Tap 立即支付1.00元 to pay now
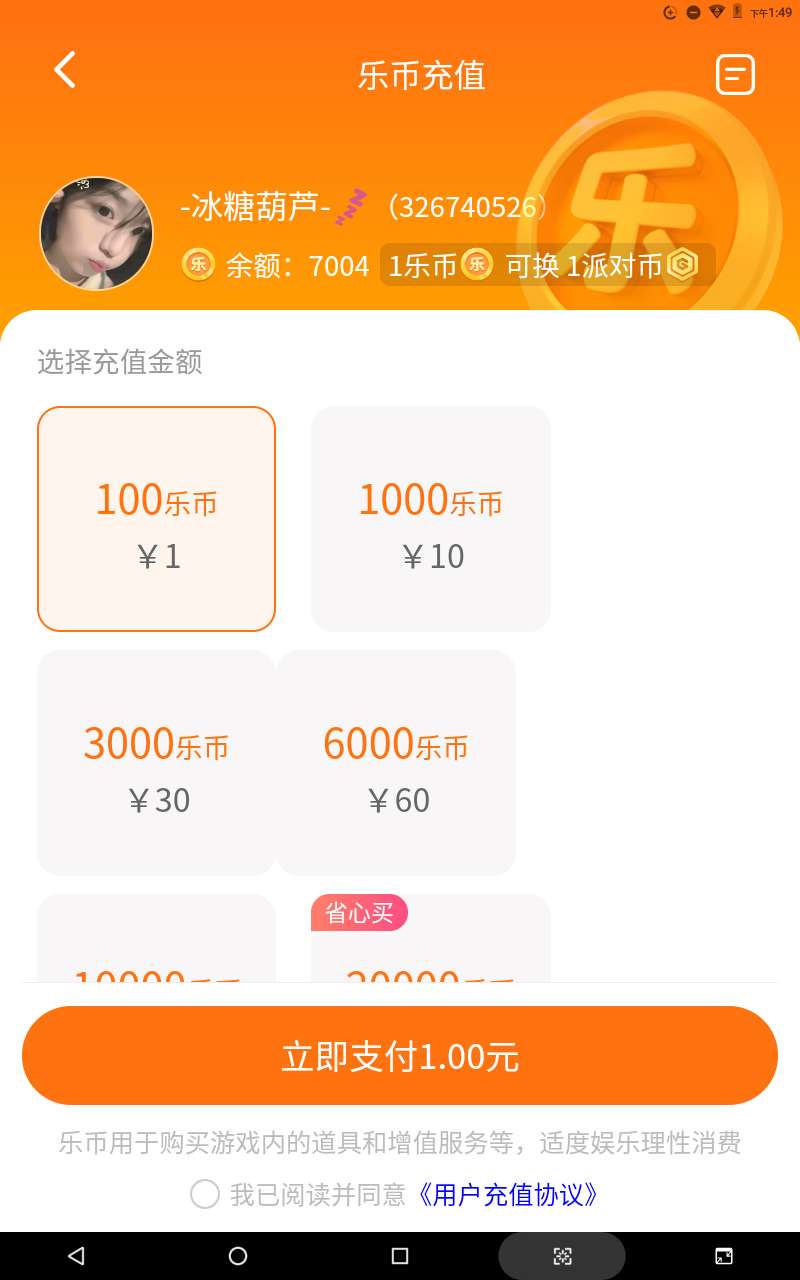800x1280 pixels. pyautogui.click(x=400, y=1056)
